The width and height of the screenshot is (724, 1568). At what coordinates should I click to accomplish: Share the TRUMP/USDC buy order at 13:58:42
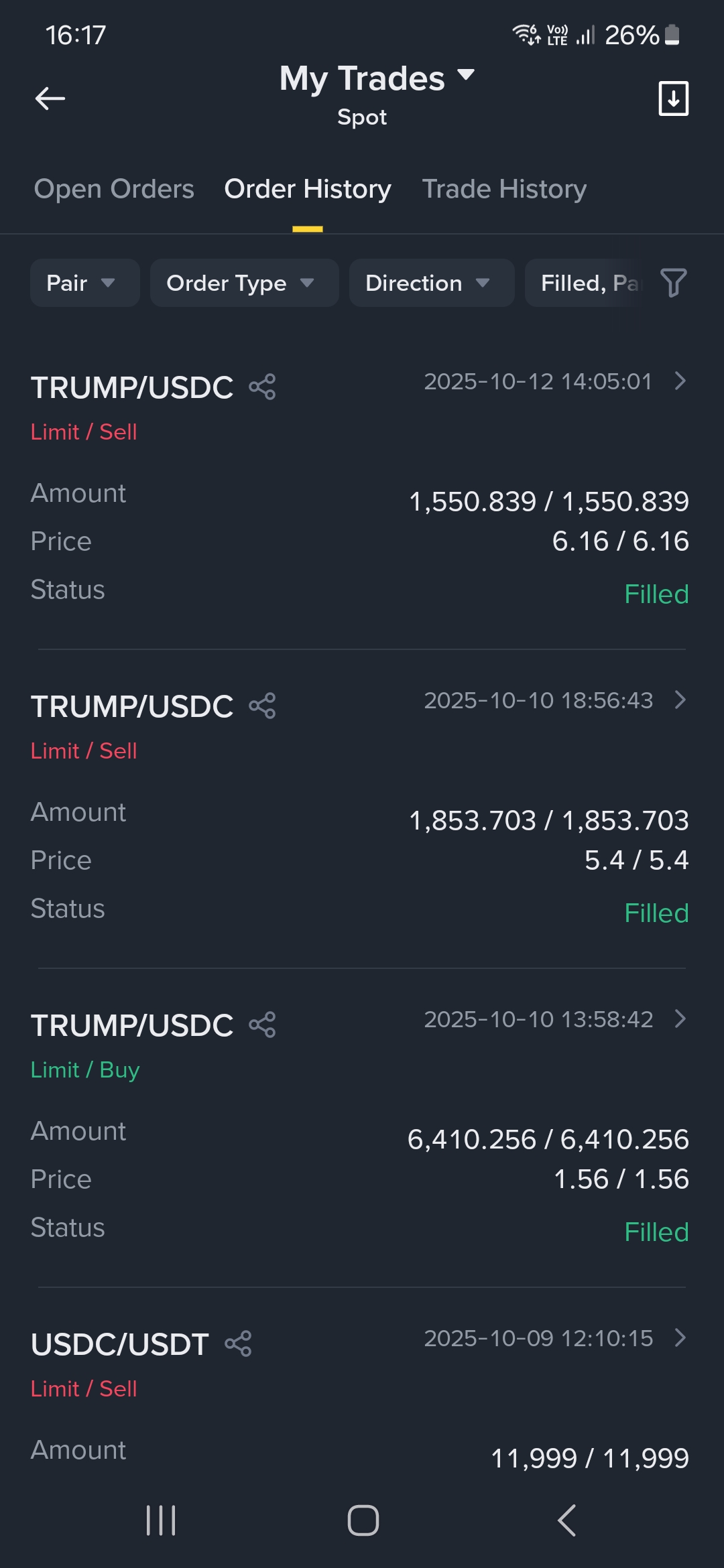pyautogui.click(x=262, y=1025)
